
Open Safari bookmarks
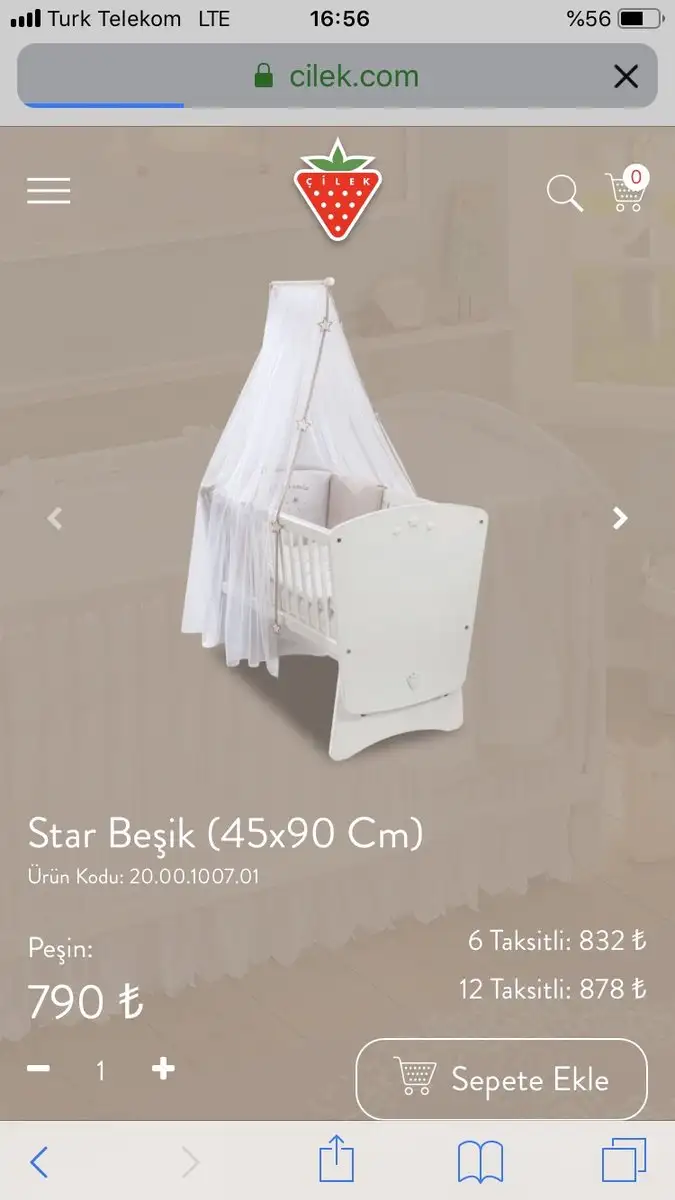click(x=480, y=1162)
